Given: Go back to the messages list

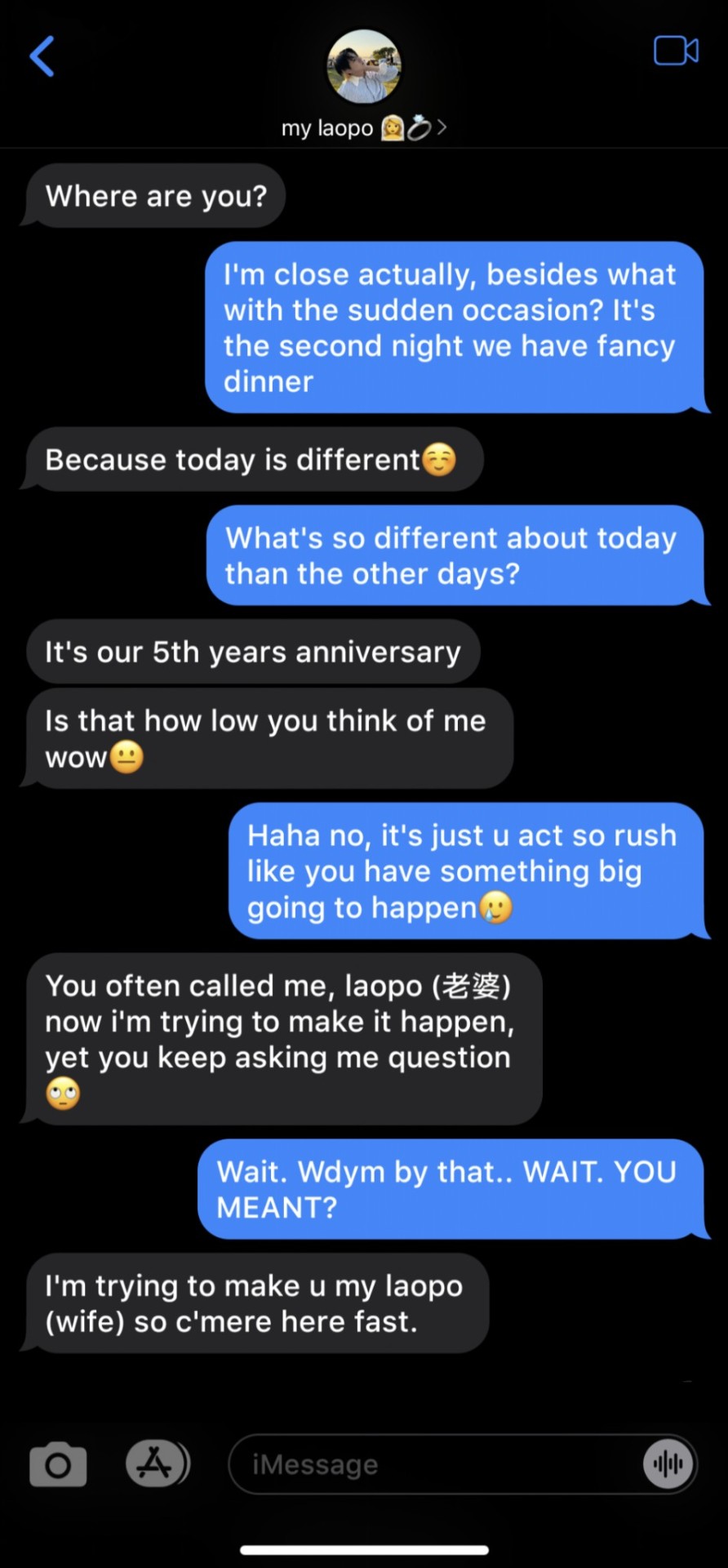Looking at the screenshot, I should coord(42,56).
